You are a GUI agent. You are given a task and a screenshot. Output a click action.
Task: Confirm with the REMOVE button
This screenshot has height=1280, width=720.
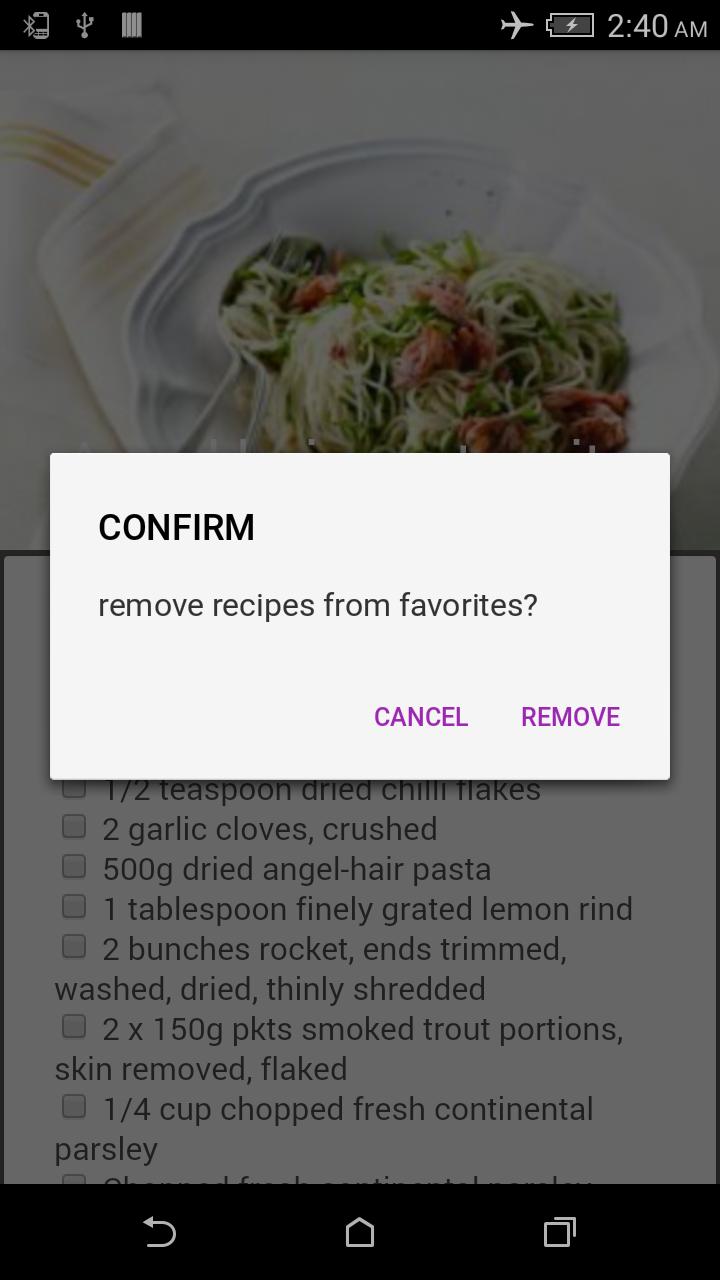coord(570,717)
